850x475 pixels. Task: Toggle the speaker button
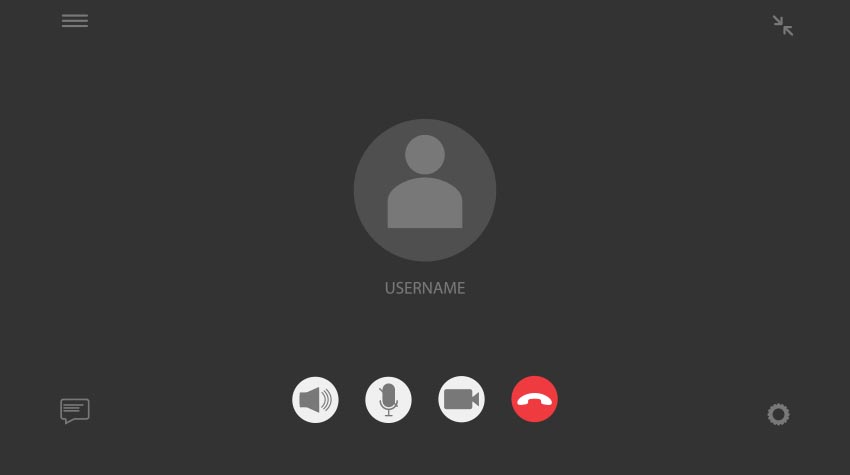click(x=315, y=400)
